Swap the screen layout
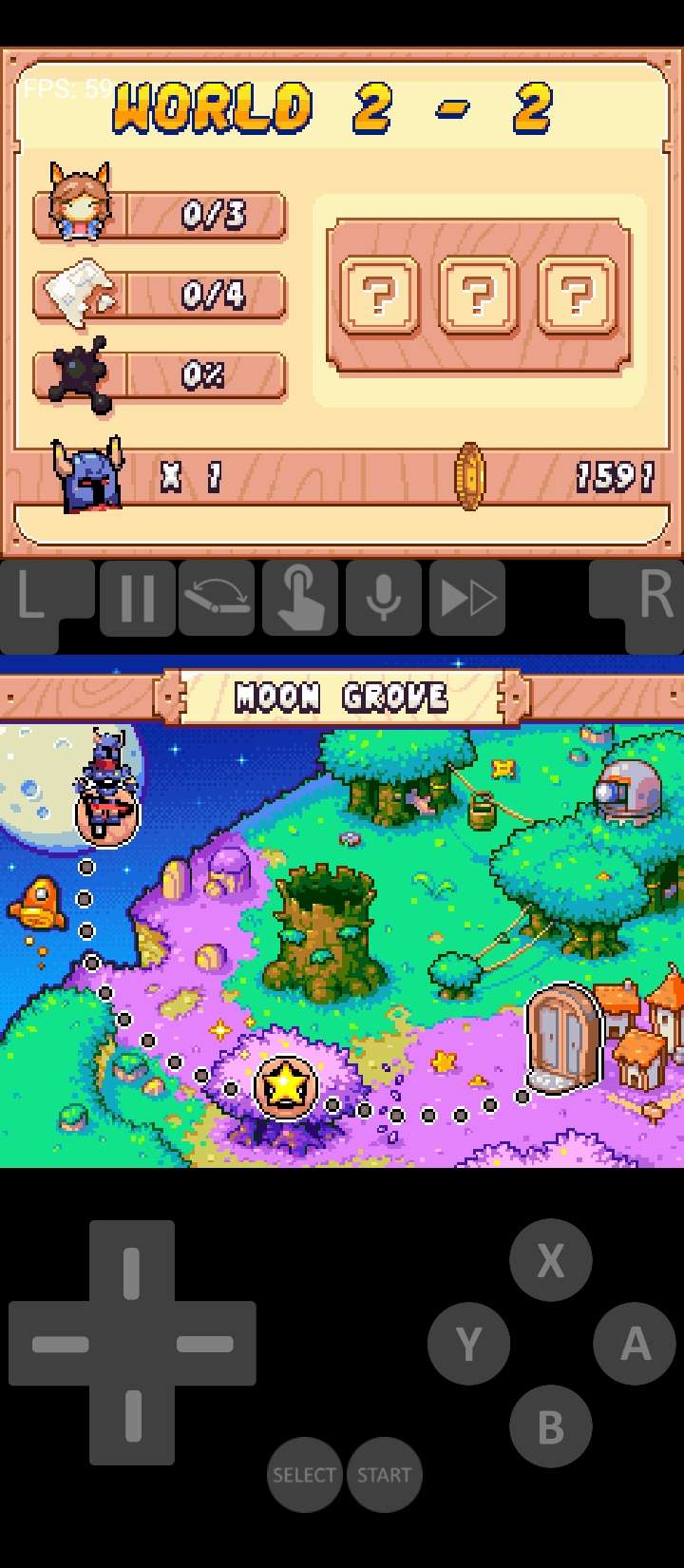 [x=217, y=598]
